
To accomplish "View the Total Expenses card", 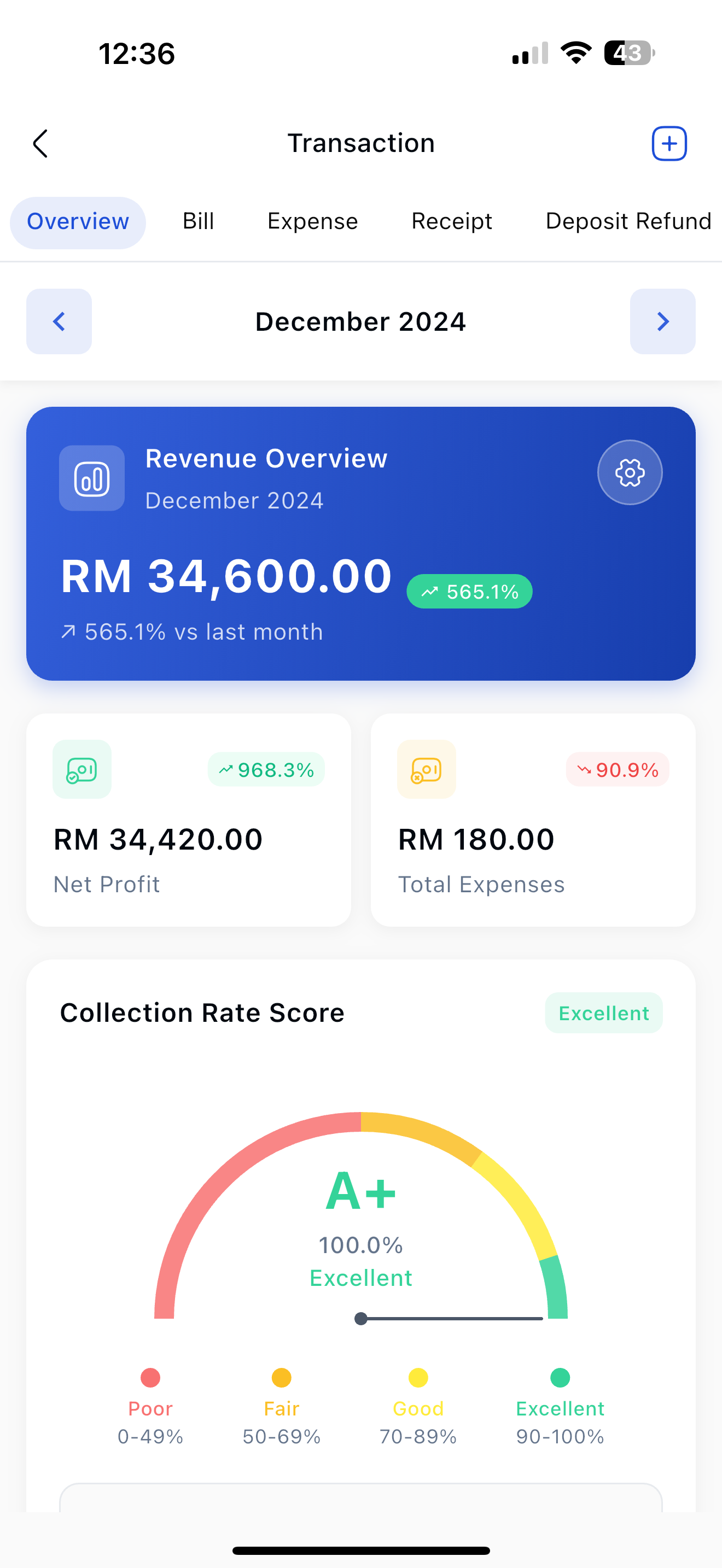I will pos(533,820).
